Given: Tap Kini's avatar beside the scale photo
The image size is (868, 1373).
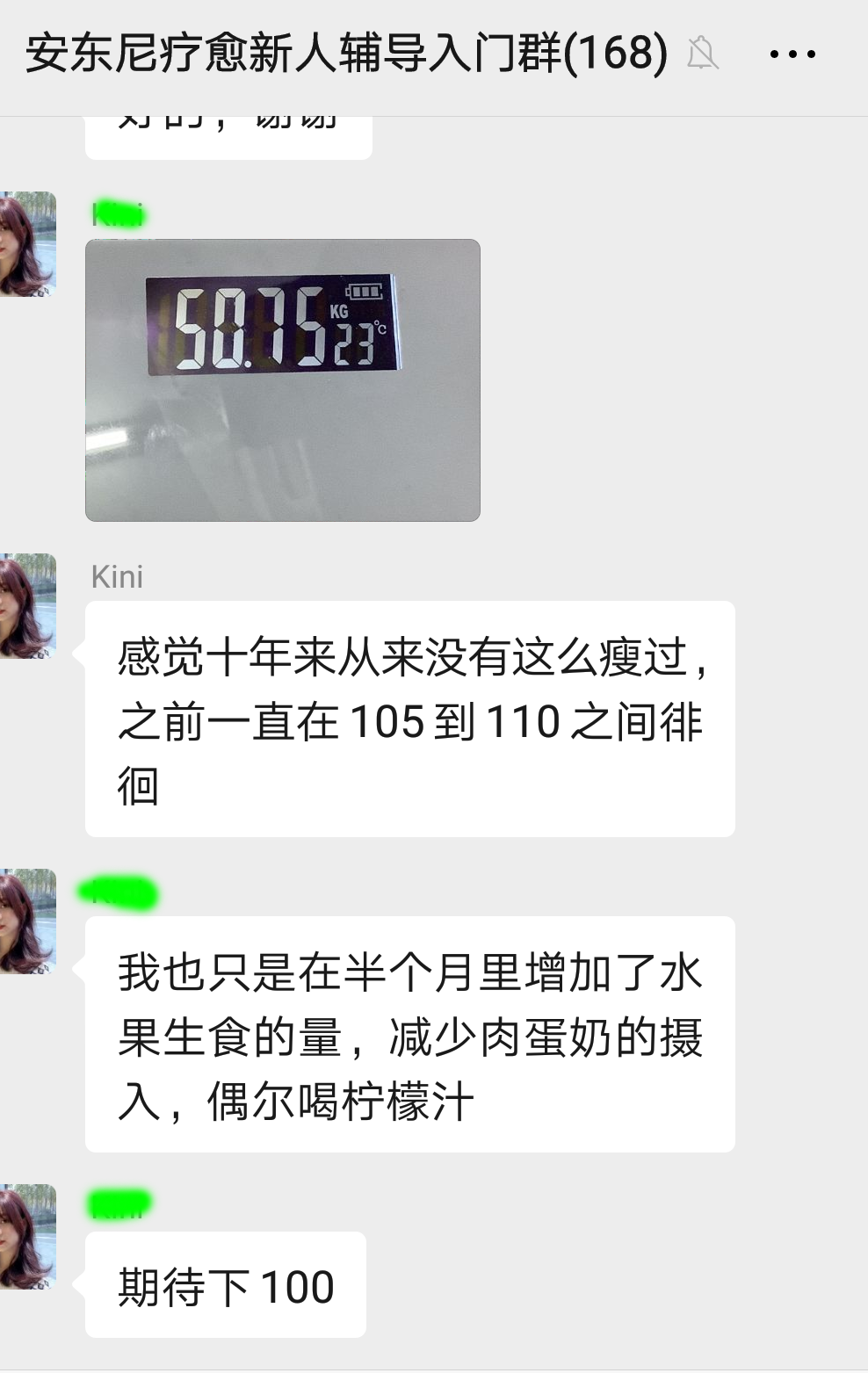Looking at the screenshot, I should 28,244.
